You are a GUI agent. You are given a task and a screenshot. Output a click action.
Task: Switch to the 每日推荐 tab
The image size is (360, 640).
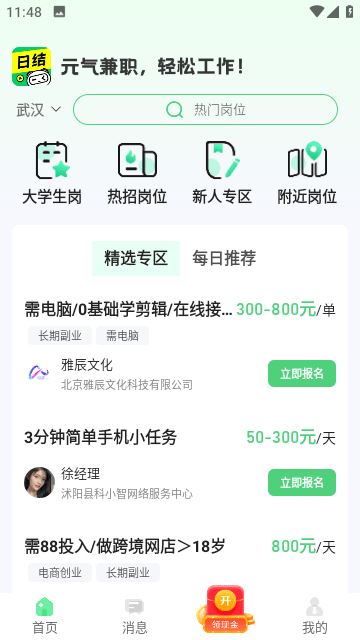pos(224,258)
